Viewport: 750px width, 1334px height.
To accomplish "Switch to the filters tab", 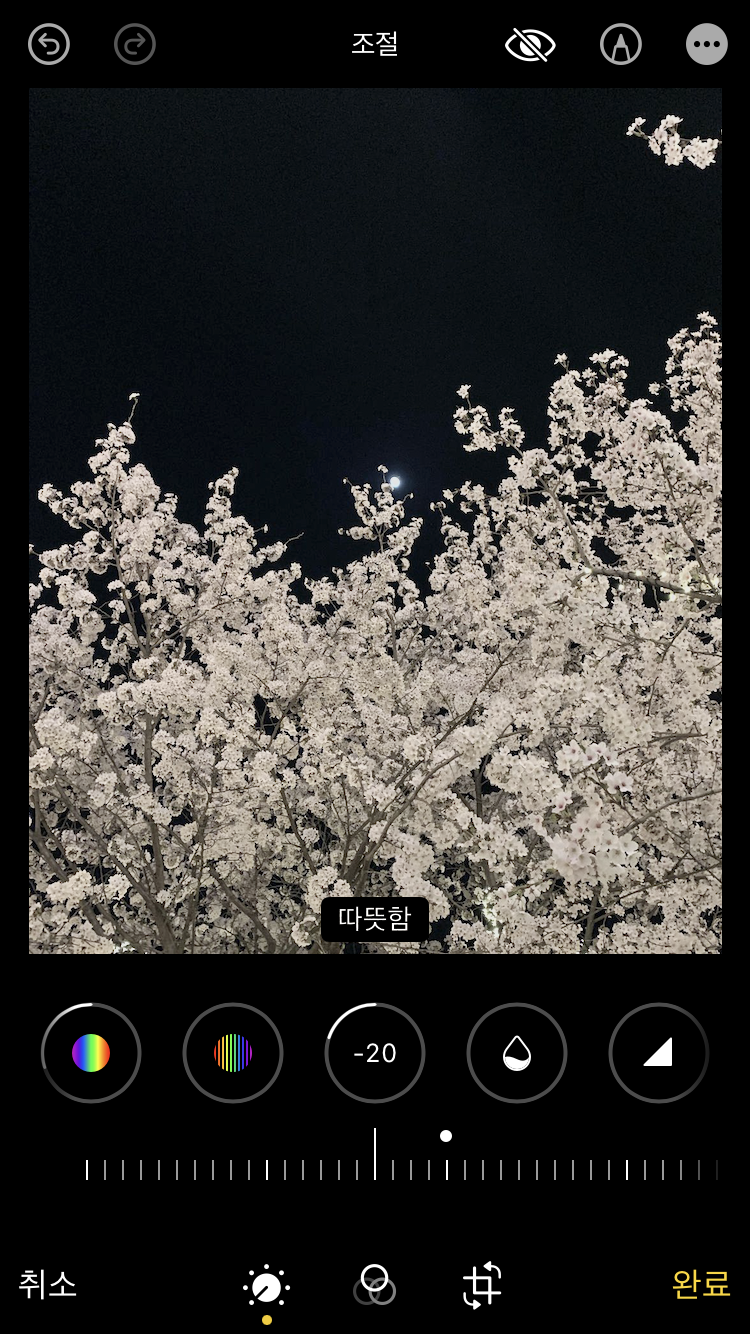I will [x=375, y=1285].
